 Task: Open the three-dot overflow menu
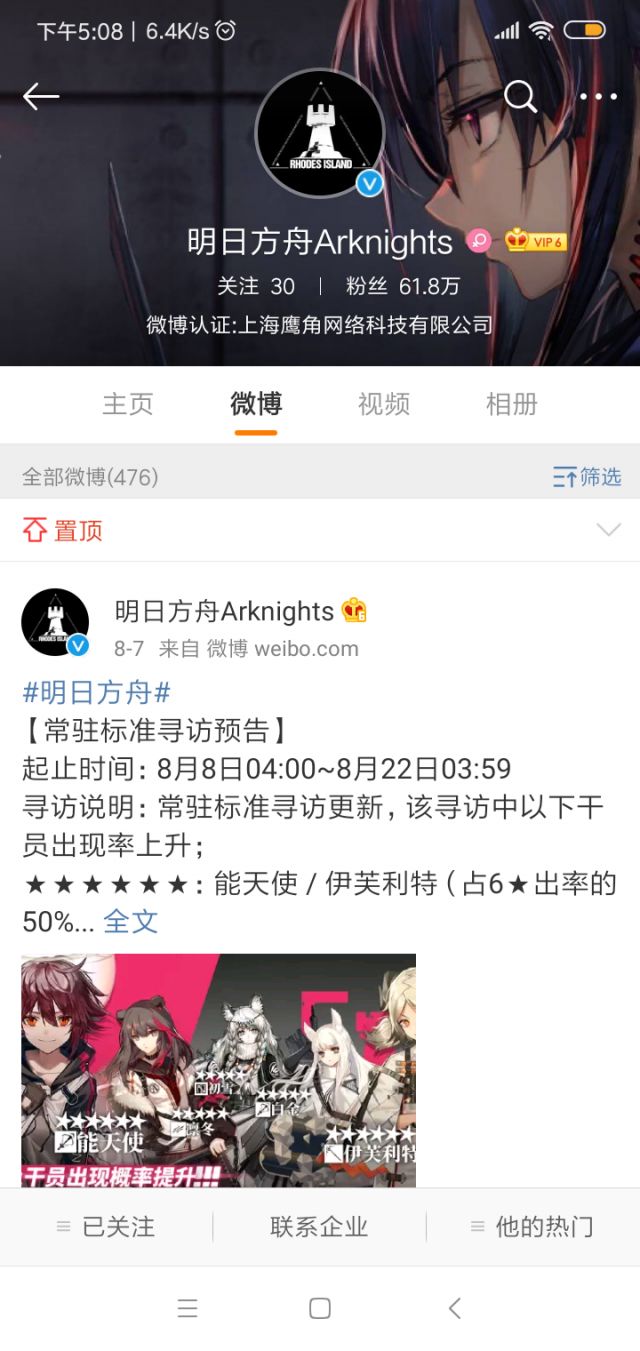[598, 97]
